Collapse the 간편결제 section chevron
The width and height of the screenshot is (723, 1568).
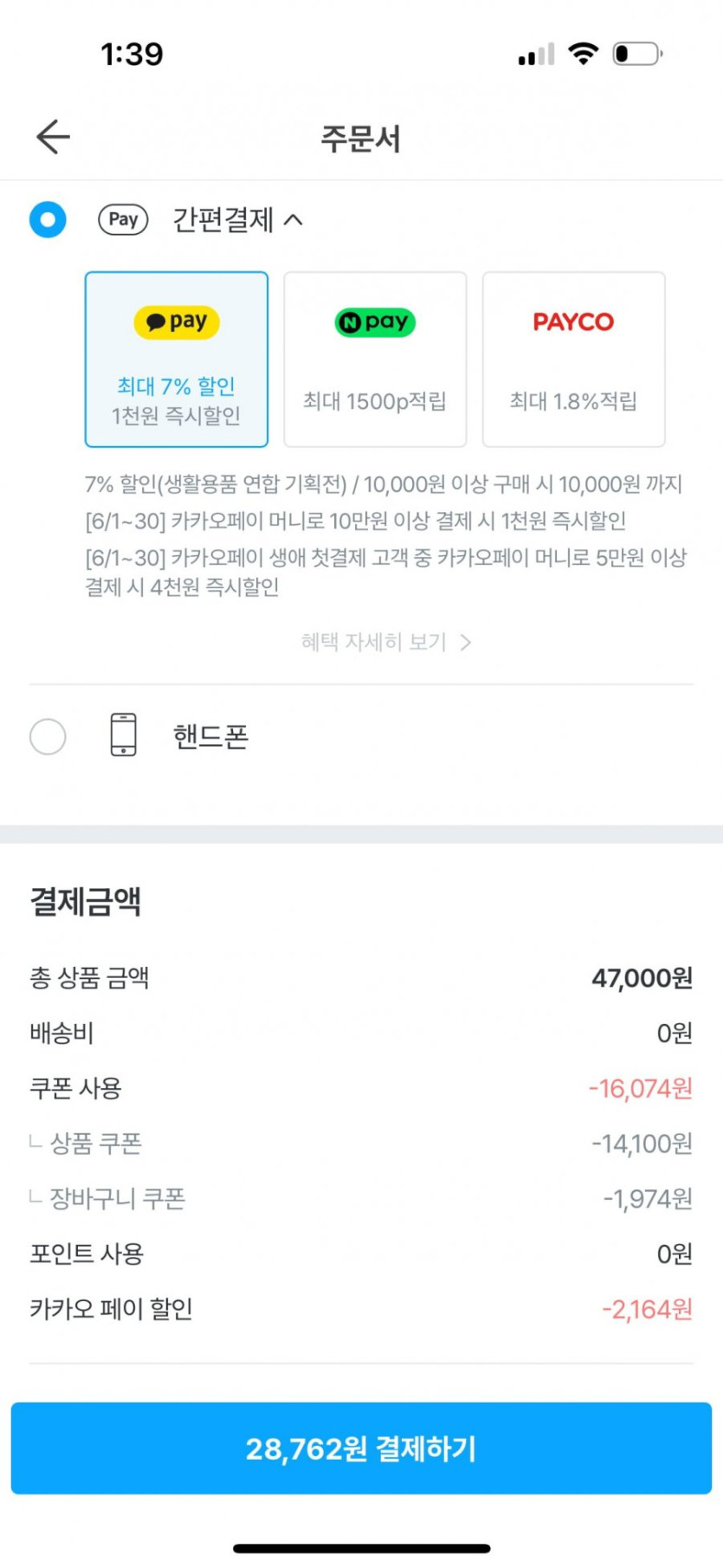click(x=294, y=219)
